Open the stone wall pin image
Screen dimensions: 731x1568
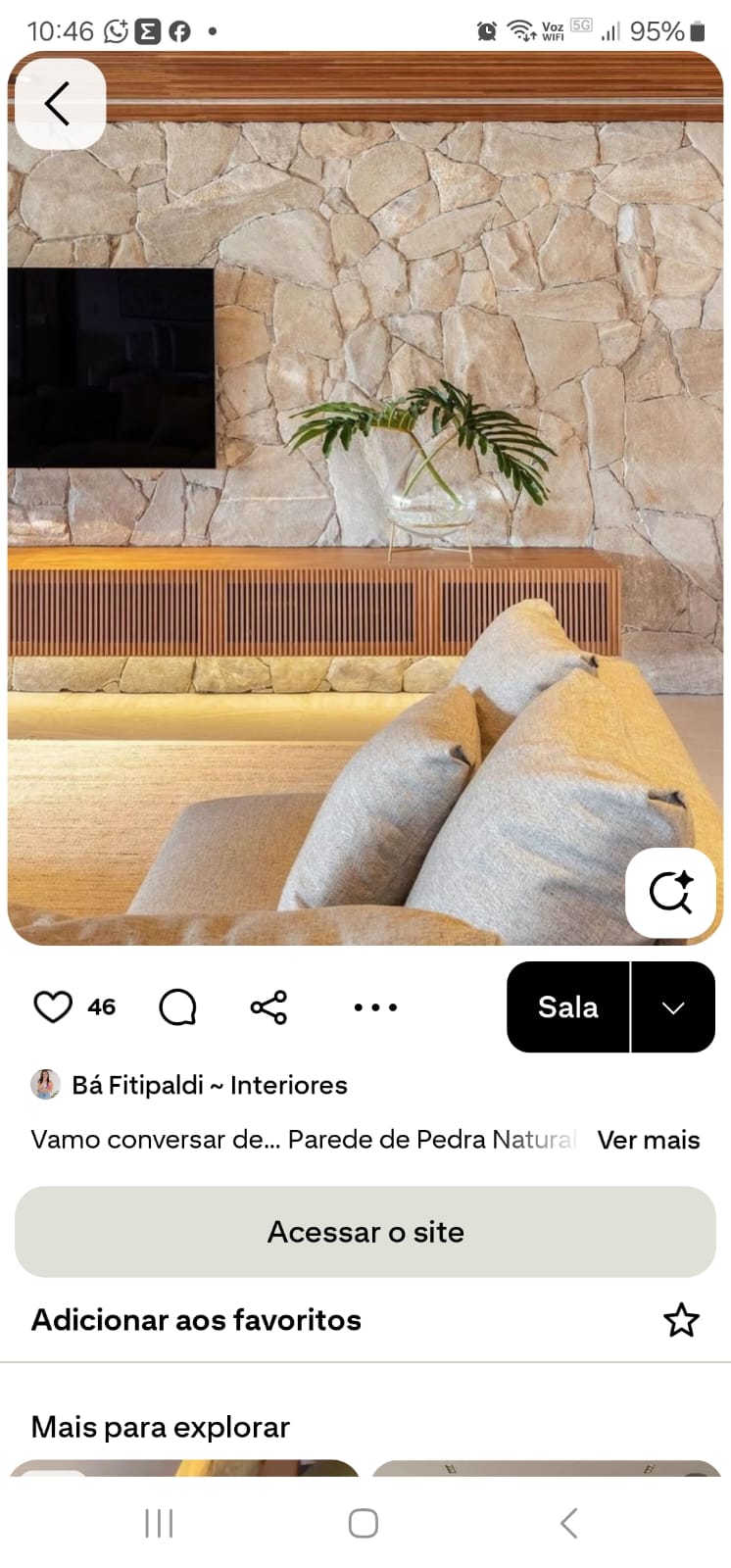[365, 490]
